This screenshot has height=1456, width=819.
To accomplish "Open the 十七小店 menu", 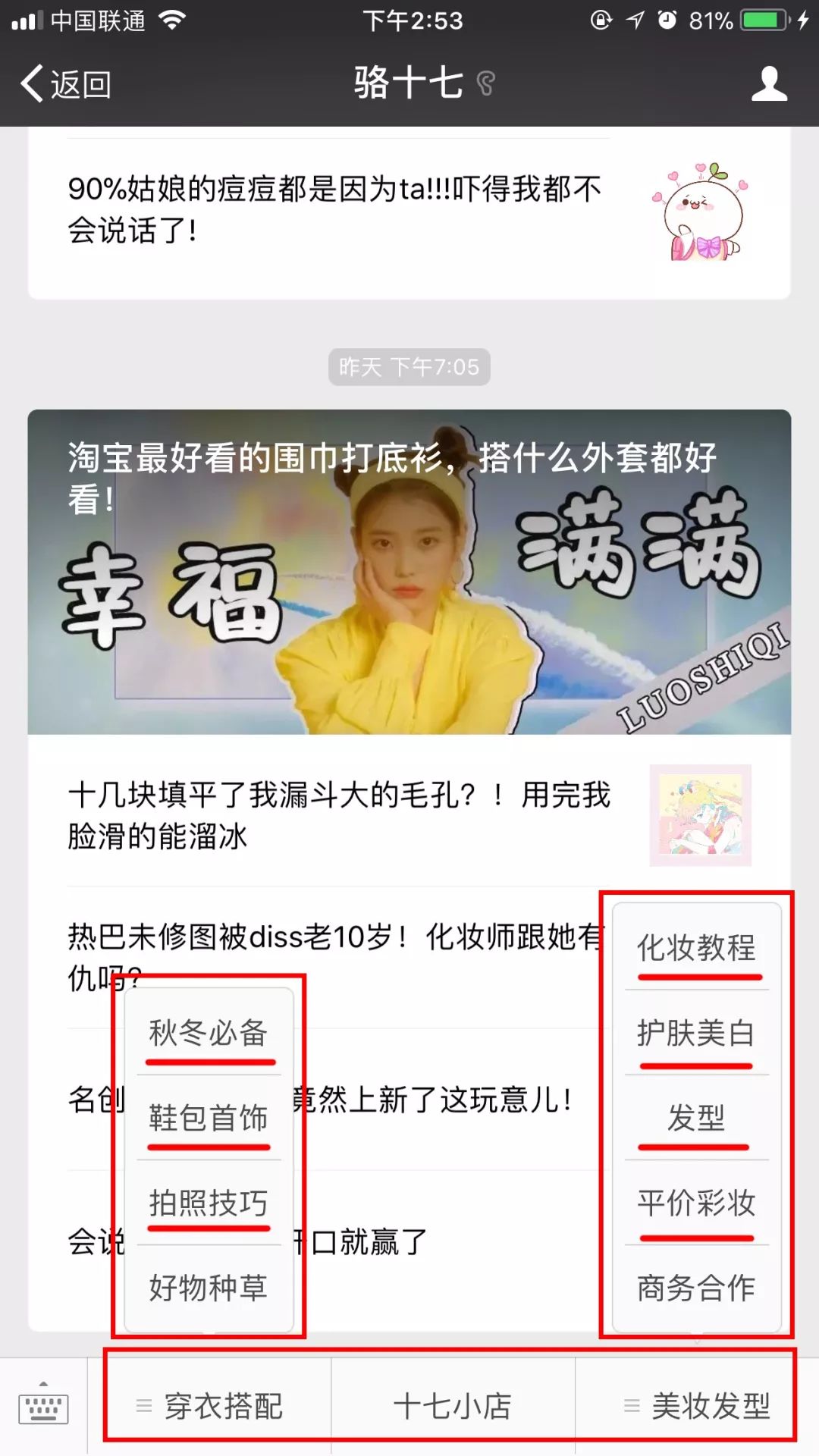I will coord(453,1407).
